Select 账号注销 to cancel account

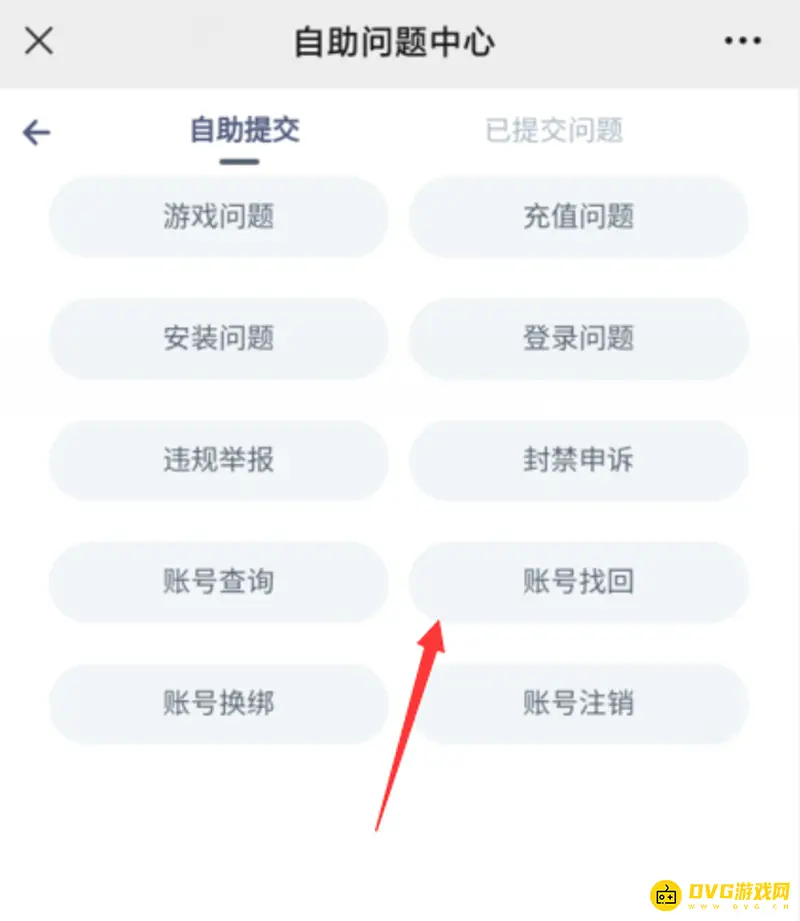[578, 704]
